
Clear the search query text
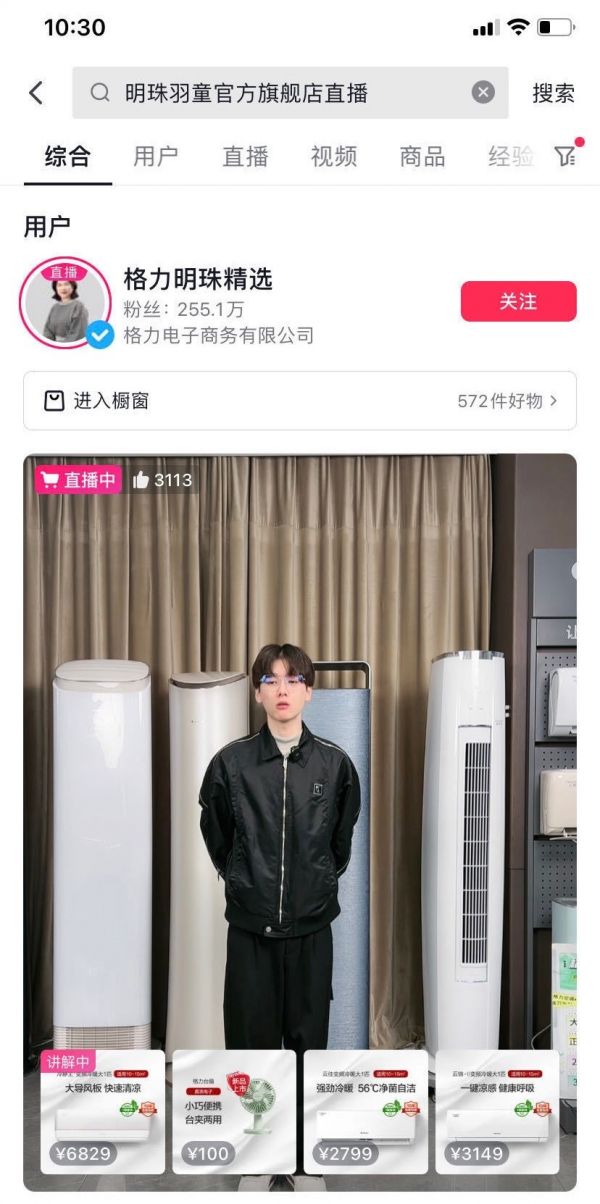click(483, 93)
